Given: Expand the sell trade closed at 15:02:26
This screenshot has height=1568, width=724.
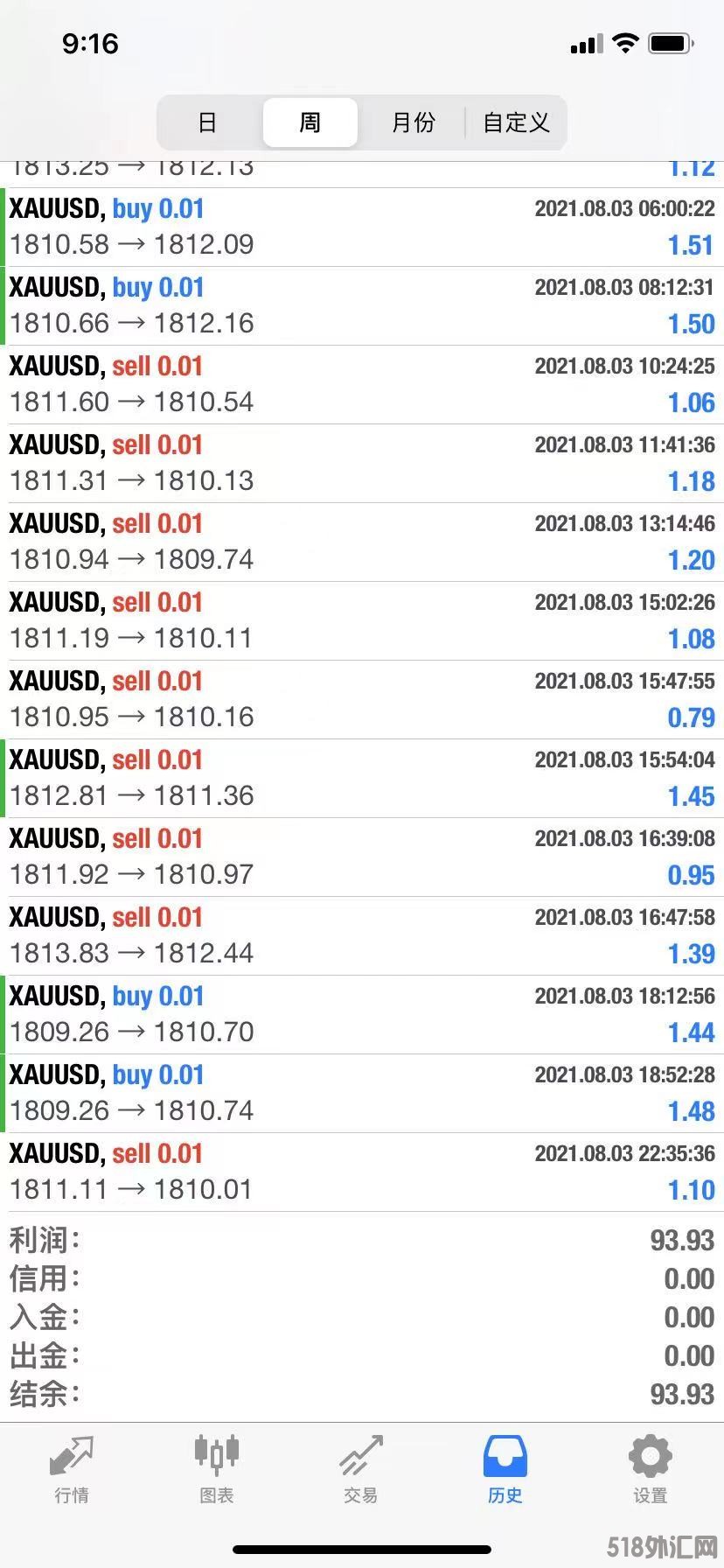Looking at the screenshot, I should (x=362, y=621).
